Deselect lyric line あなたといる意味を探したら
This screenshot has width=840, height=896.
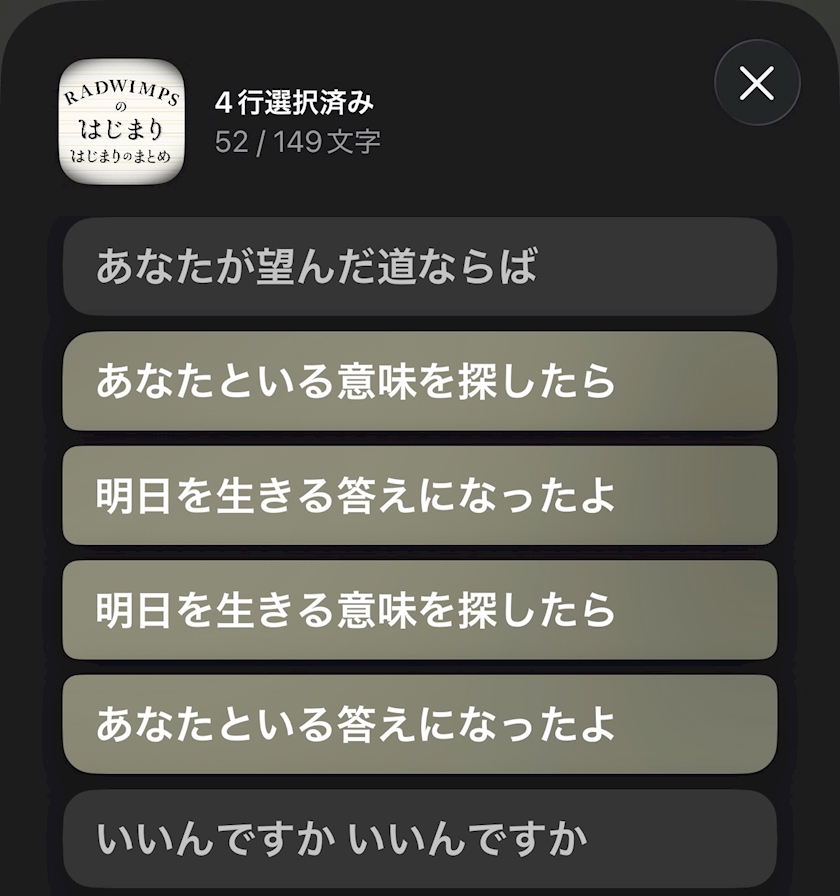(x=419, y=381)
